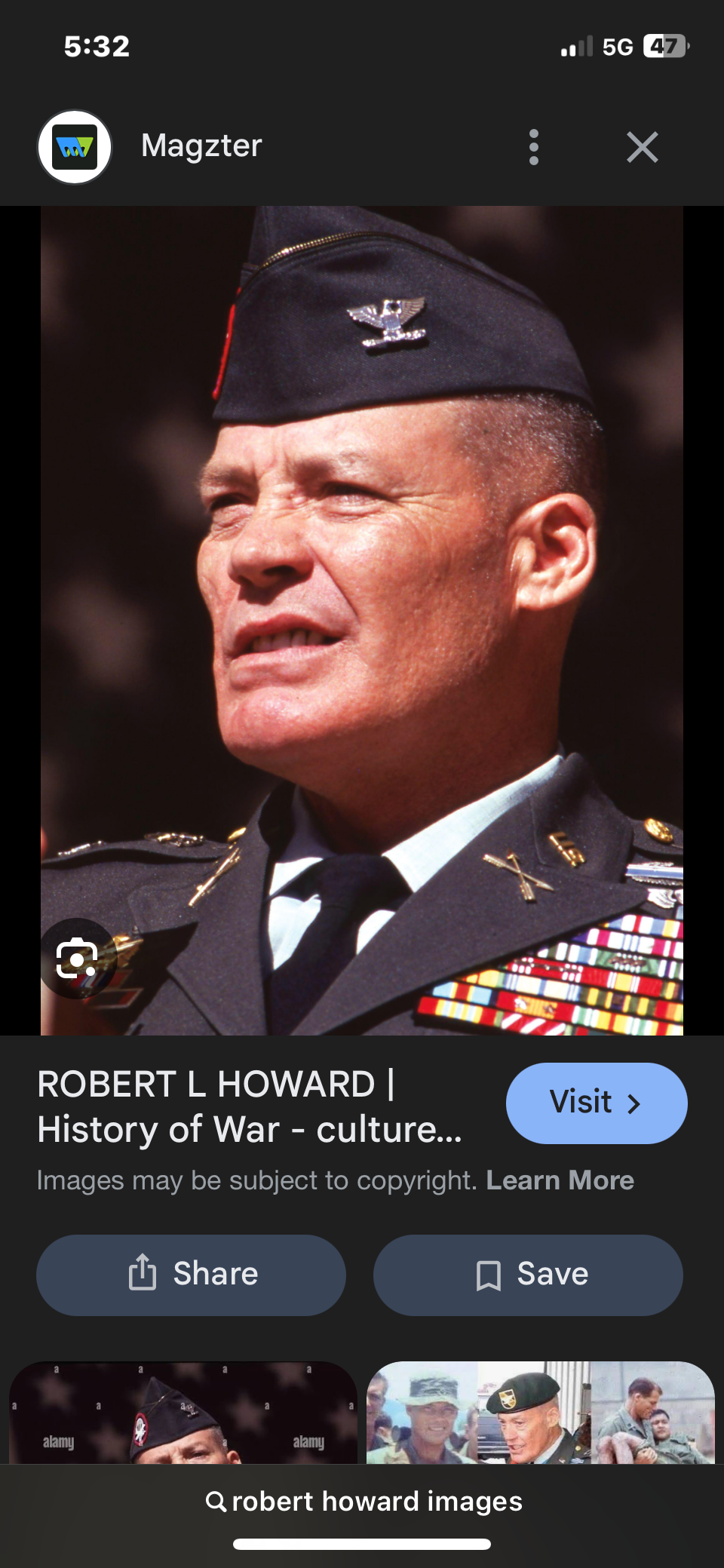Share this image

click(x=192, y=1275)
